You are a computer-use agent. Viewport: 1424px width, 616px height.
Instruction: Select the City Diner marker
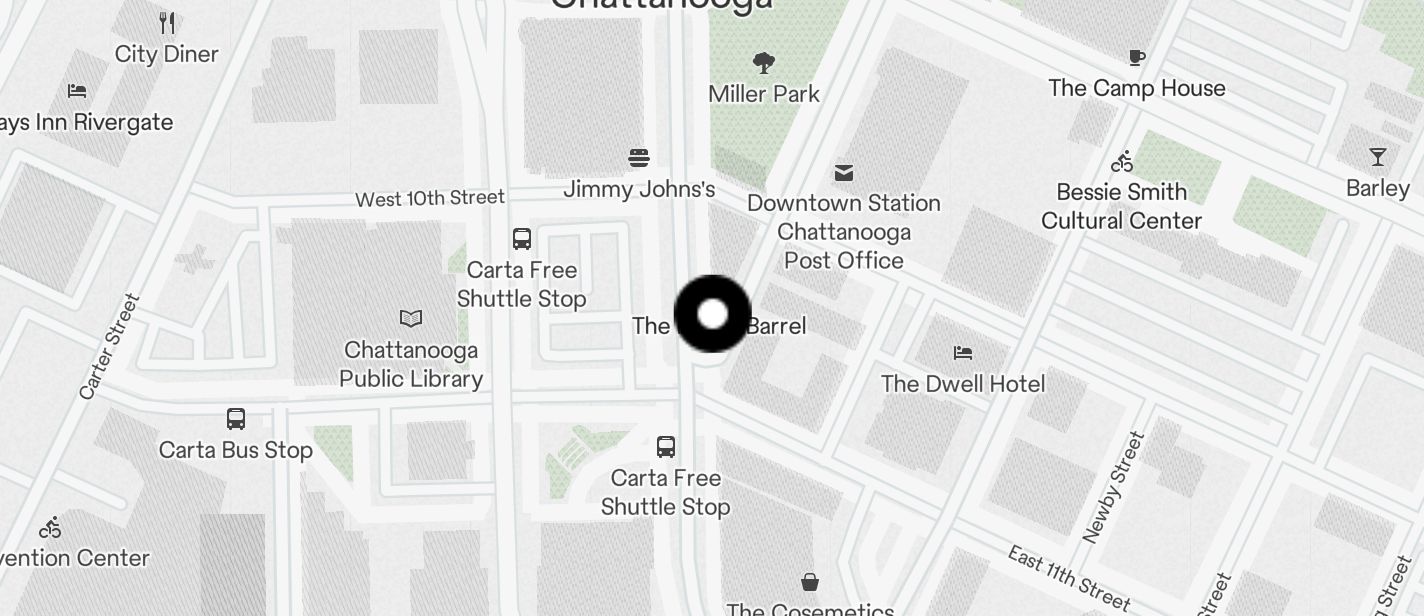167,23
